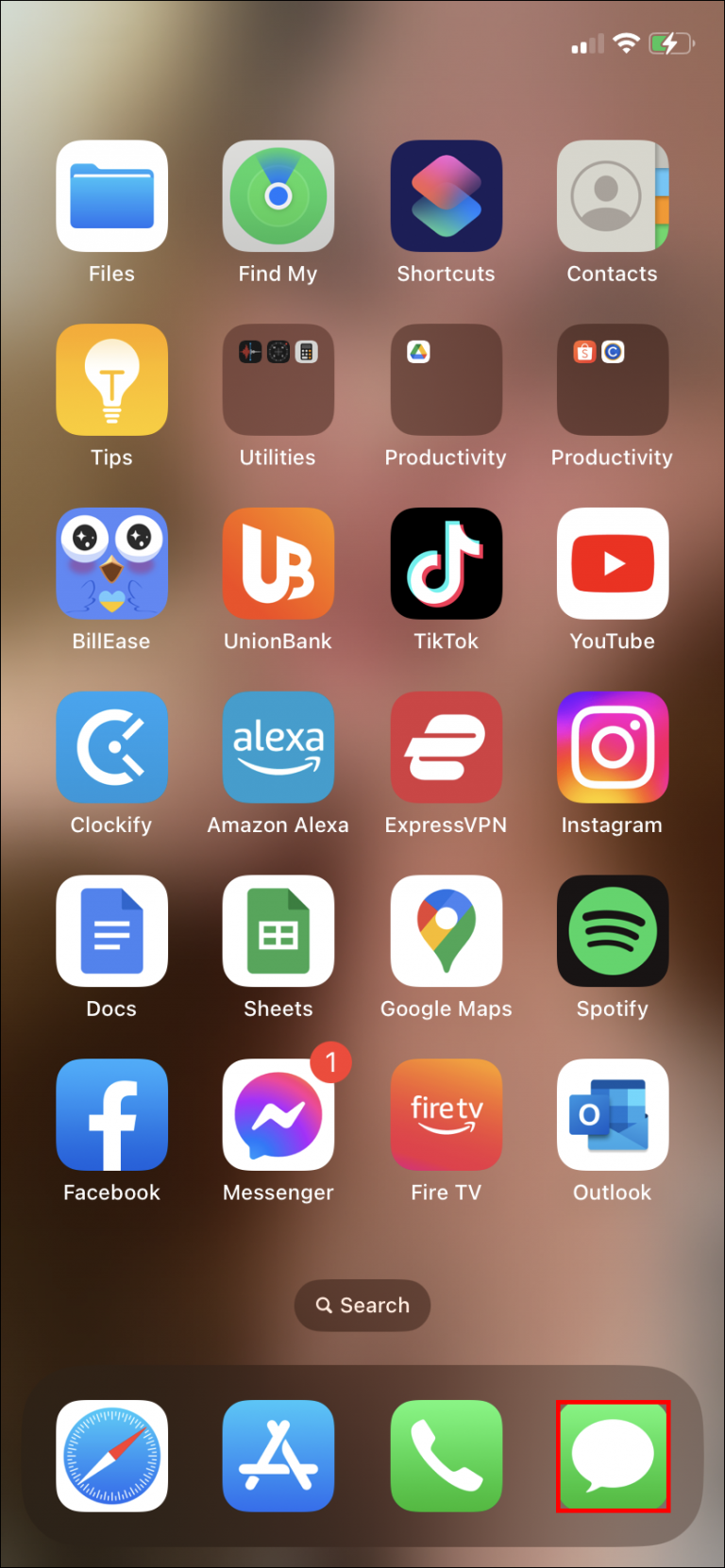
Task: Open the Outlook app
Action: pos(613,1115)
